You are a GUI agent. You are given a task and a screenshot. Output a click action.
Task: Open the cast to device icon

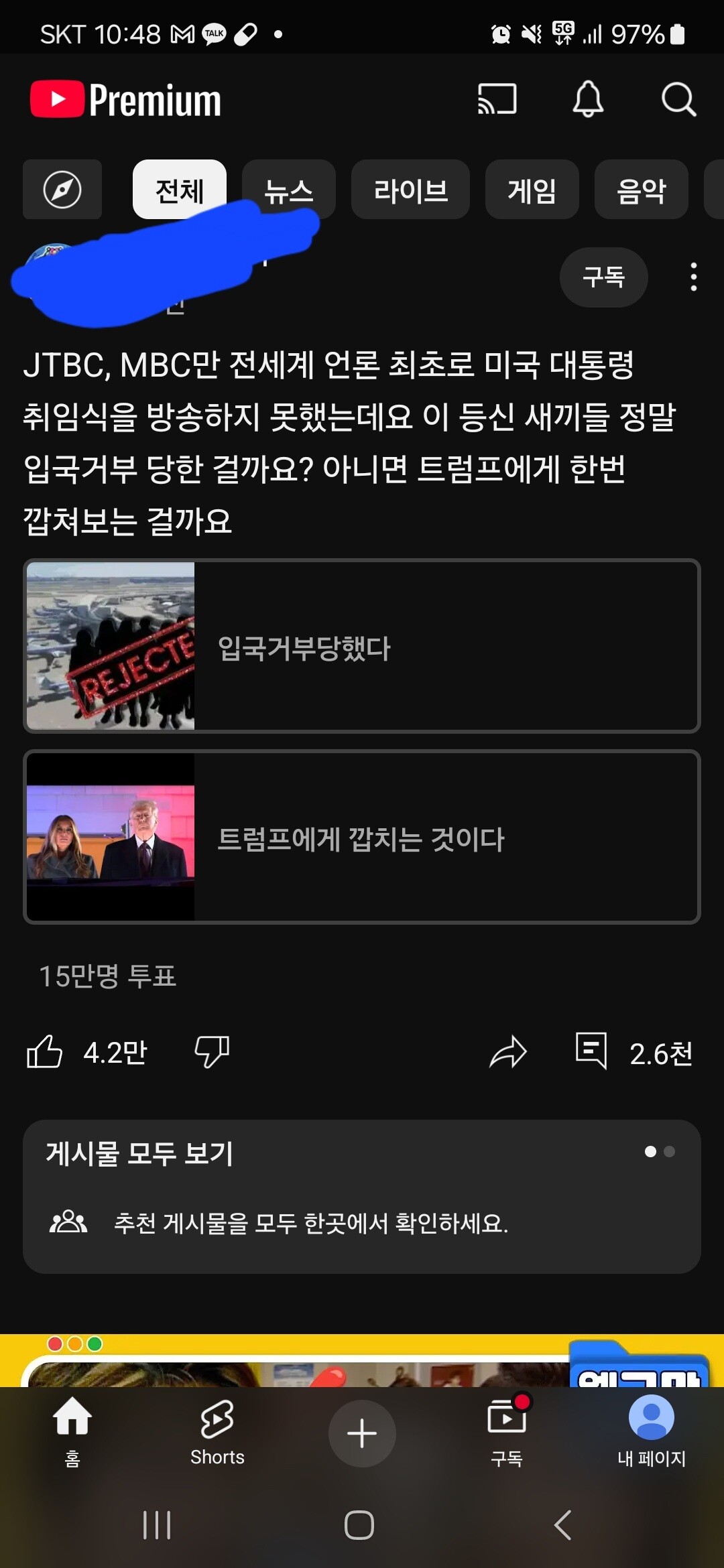click(497, 99)
